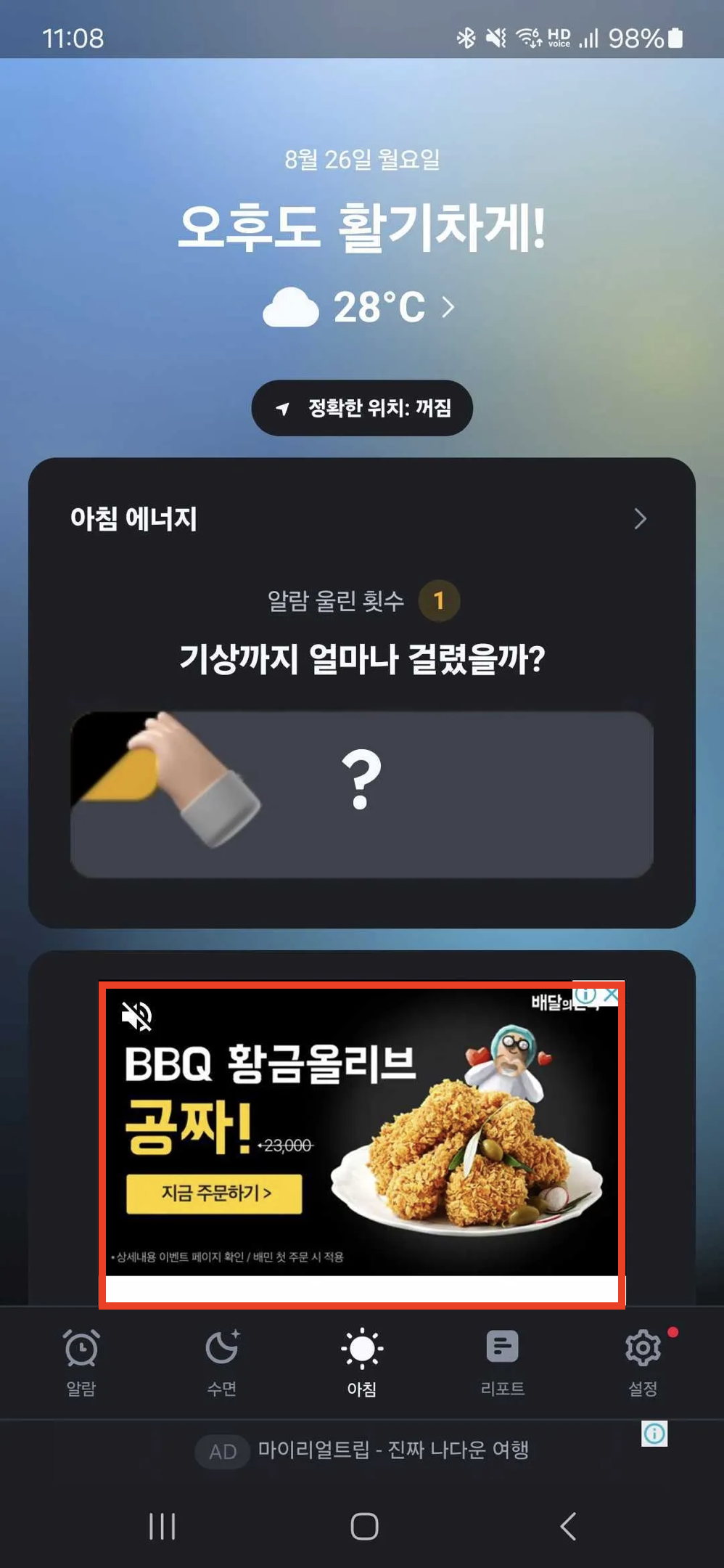Image resolution: width=724 pixels, height=1568 pixels.
Task: Go to the 리포트 tab
Action: (x=502, y=1362)
